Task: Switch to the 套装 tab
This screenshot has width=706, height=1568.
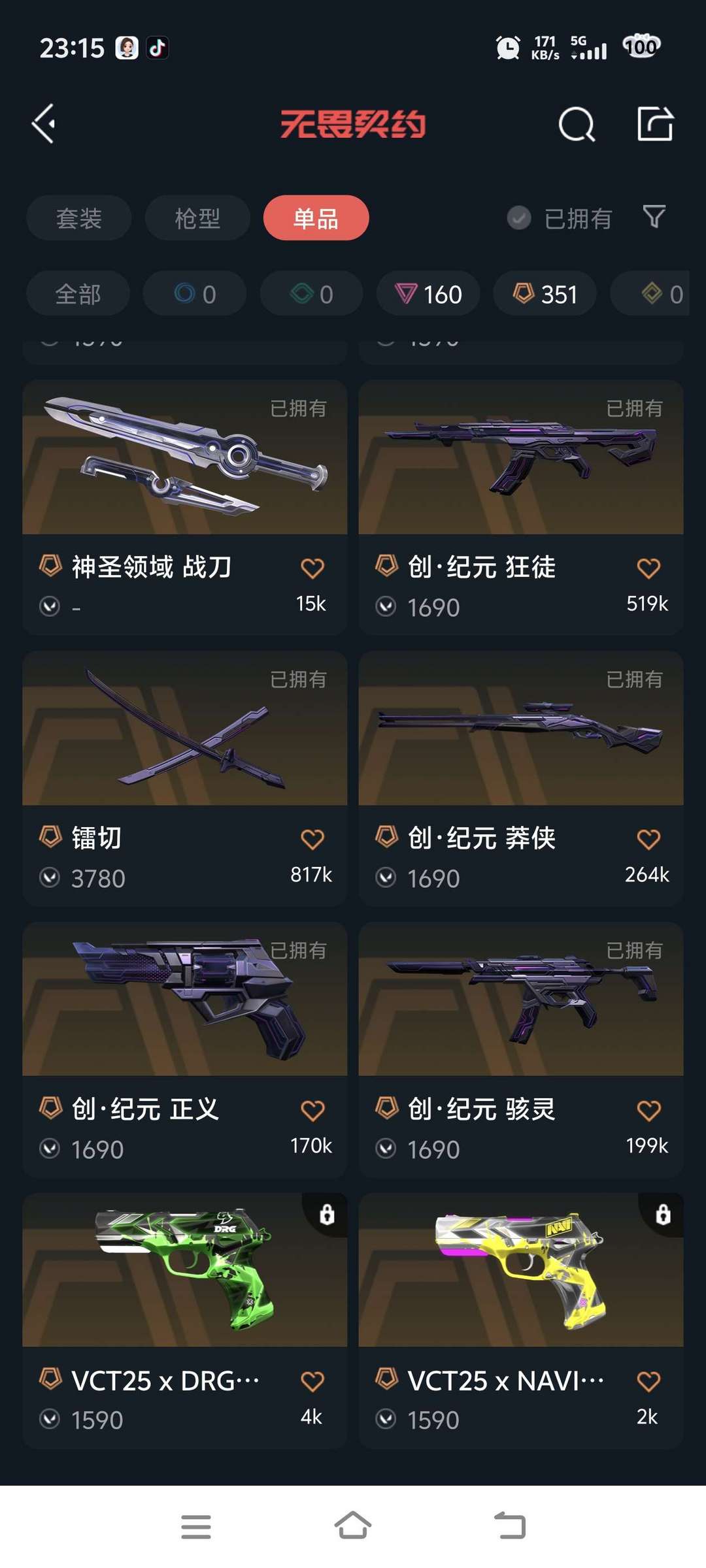Action: 79,218
